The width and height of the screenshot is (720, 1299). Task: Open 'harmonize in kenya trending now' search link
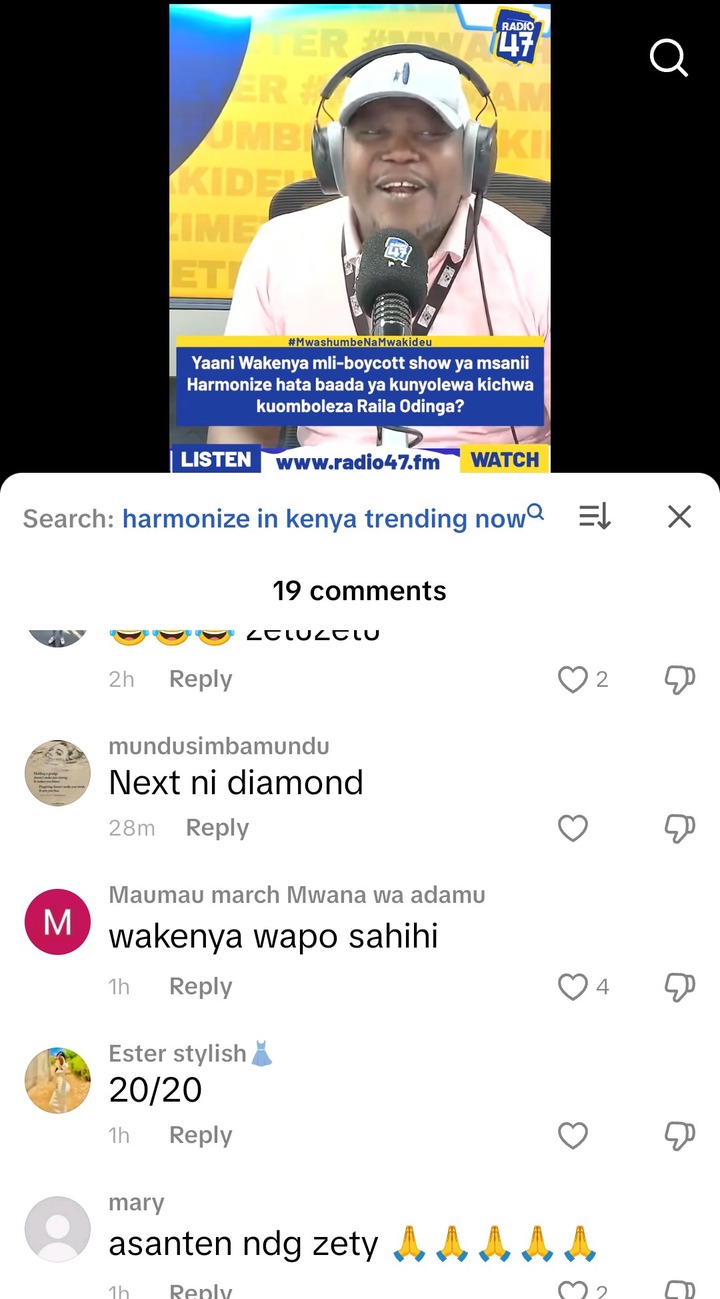click(x=323, y=518)
